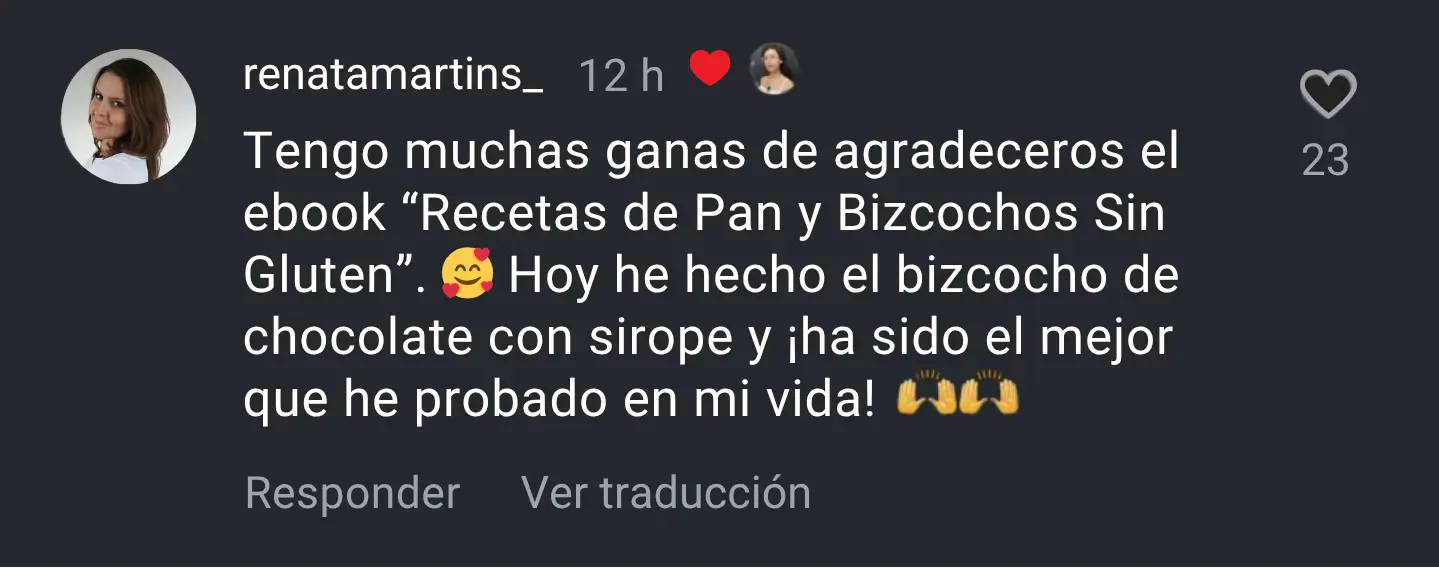Open the renatamartins_ username link
Screen dimensions: 1439x568
point(393,76)
